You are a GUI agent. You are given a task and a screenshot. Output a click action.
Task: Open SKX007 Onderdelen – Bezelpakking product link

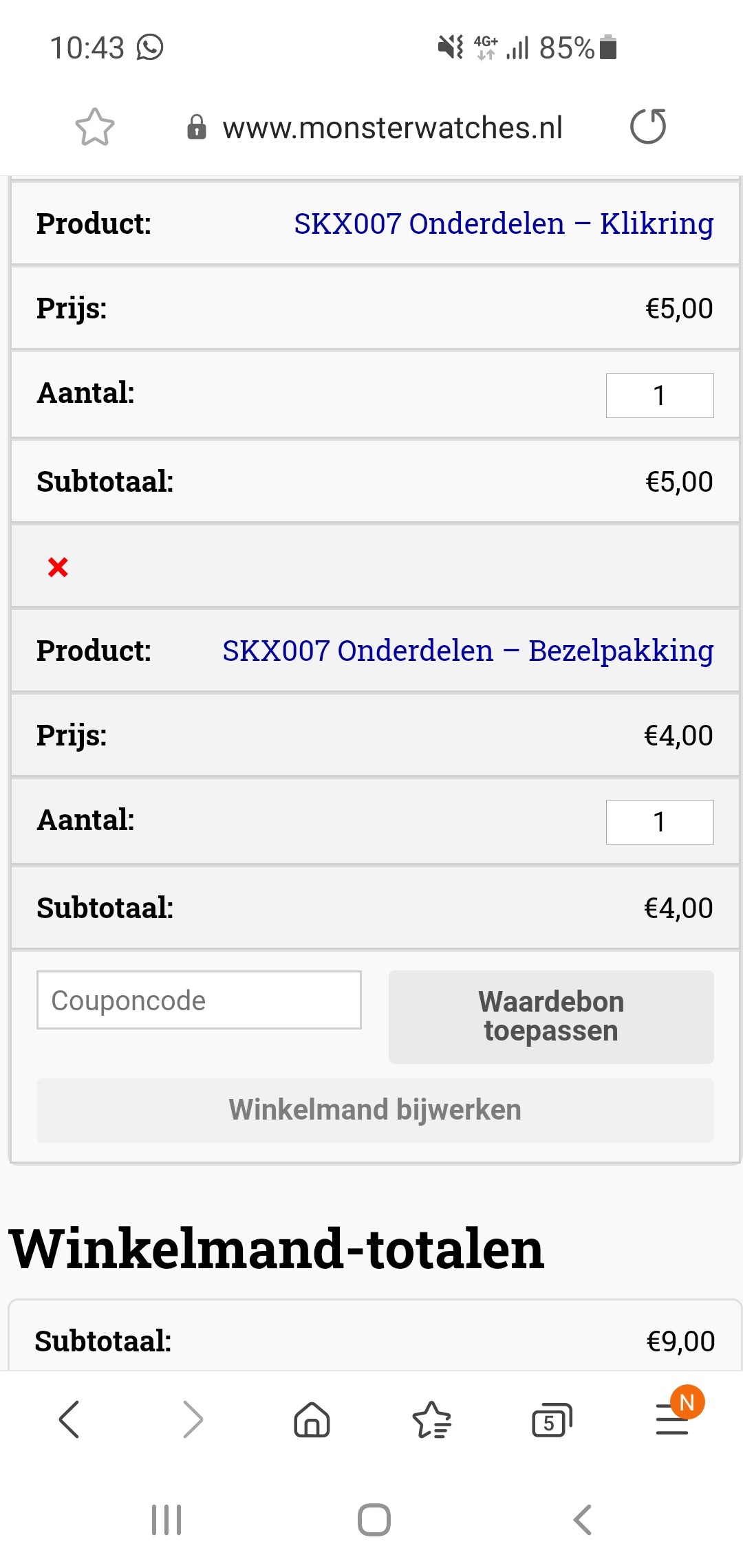point(468,651)
